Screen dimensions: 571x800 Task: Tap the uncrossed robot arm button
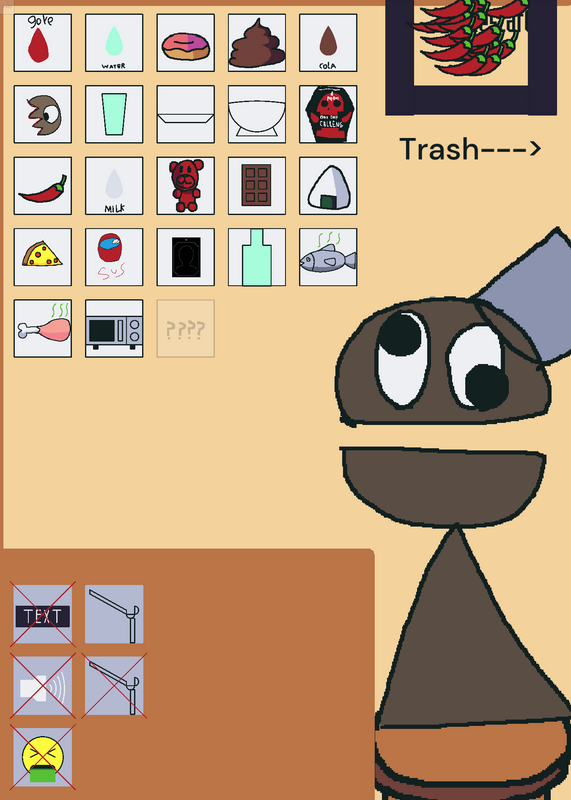[x=114, y=614]
